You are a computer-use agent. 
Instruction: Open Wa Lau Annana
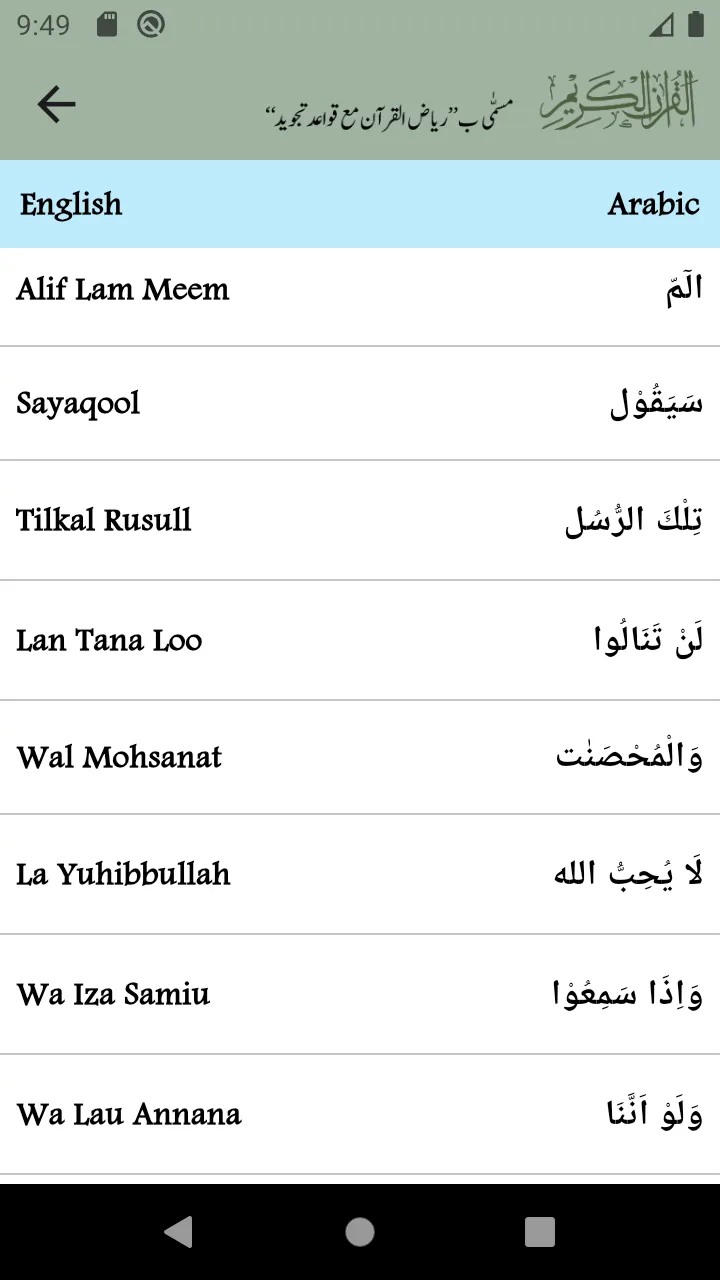[360, 1114]
